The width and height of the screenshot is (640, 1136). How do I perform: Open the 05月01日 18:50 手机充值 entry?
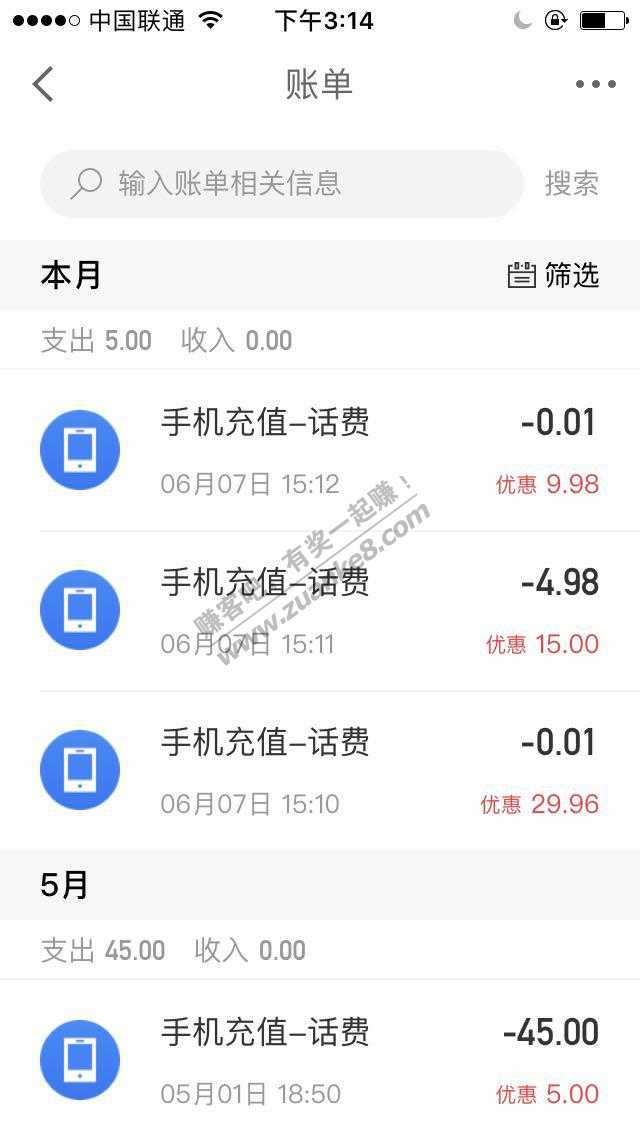coord(320,1060)
